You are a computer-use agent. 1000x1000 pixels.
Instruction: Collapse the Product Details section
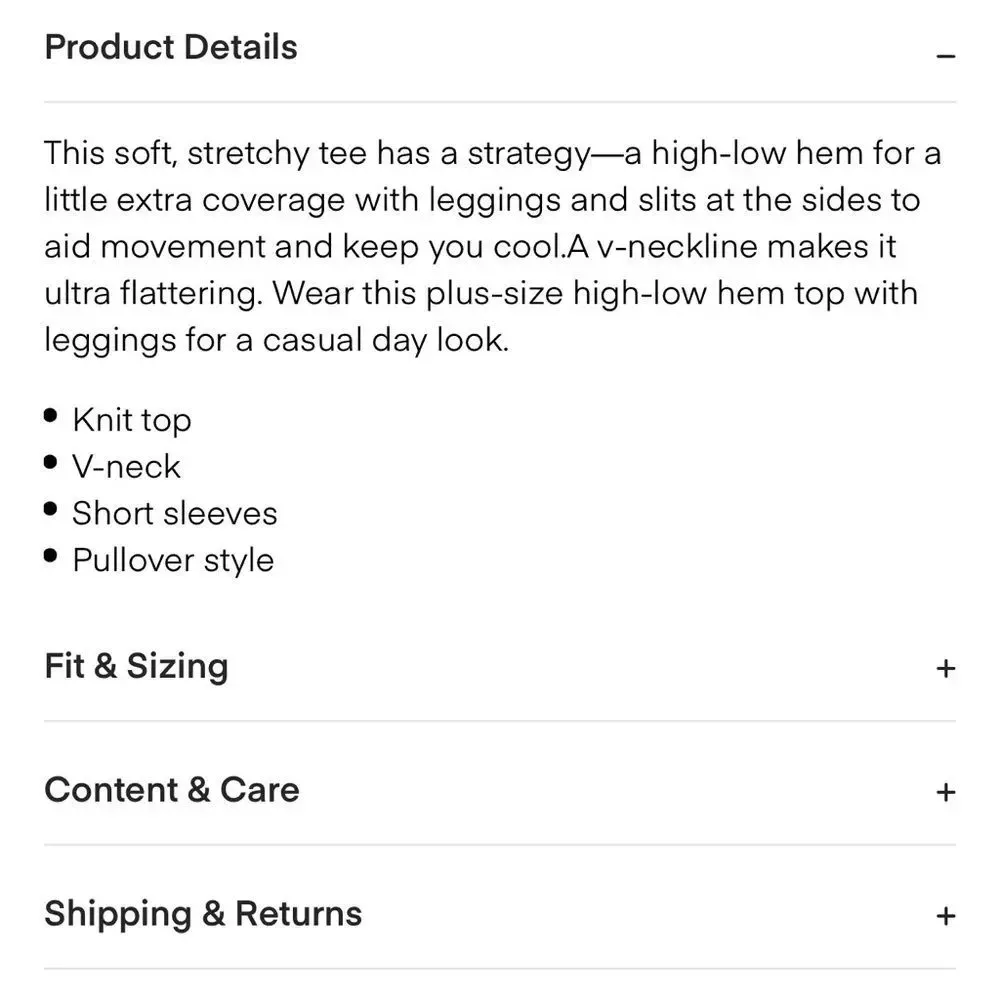click(x=945, y=55)
